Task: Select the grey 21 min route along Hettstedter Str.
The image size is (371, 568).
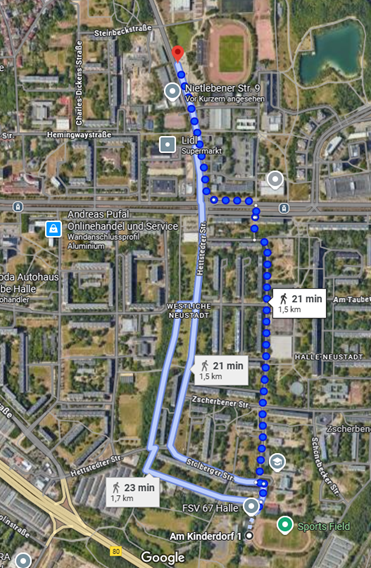Action: (221, 370)
